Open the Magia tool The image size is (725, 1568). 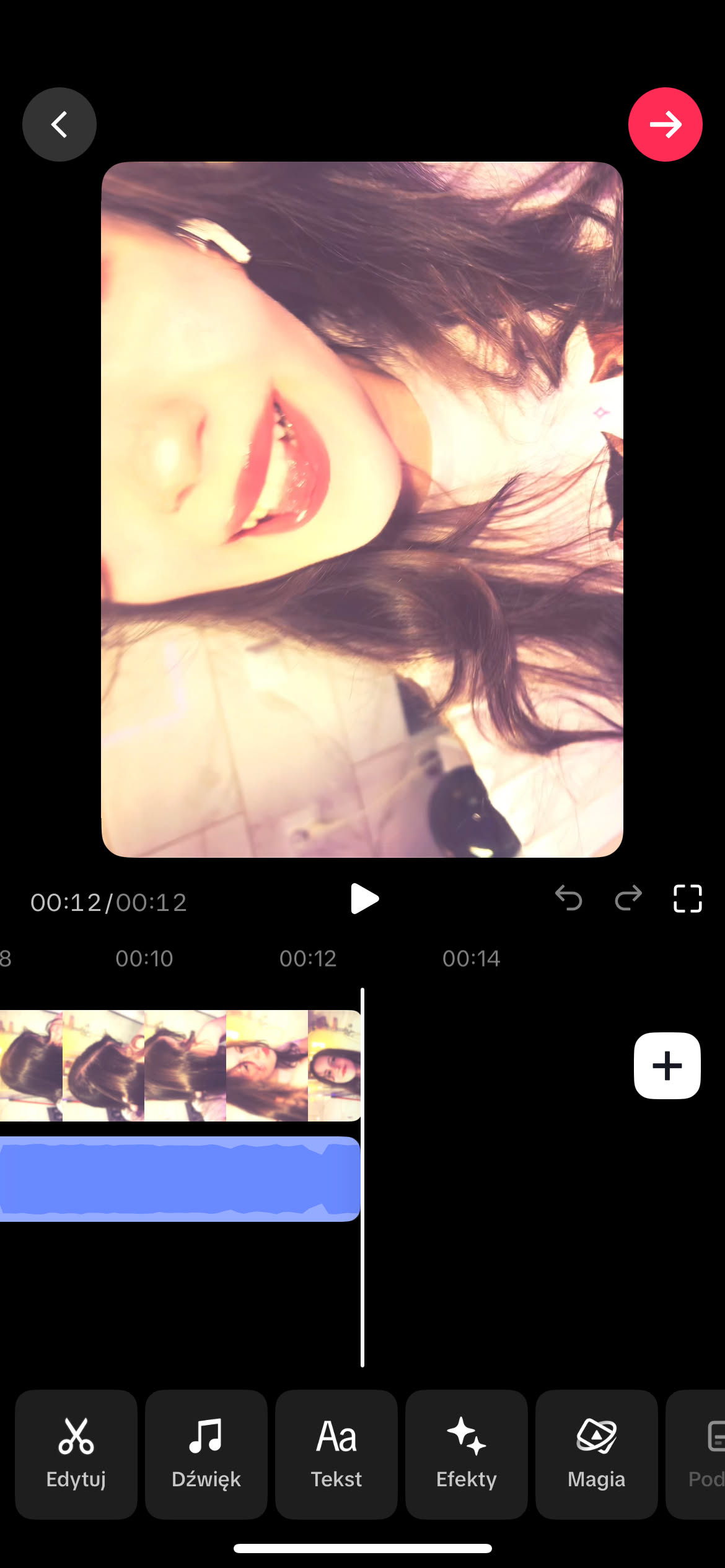596,1454
